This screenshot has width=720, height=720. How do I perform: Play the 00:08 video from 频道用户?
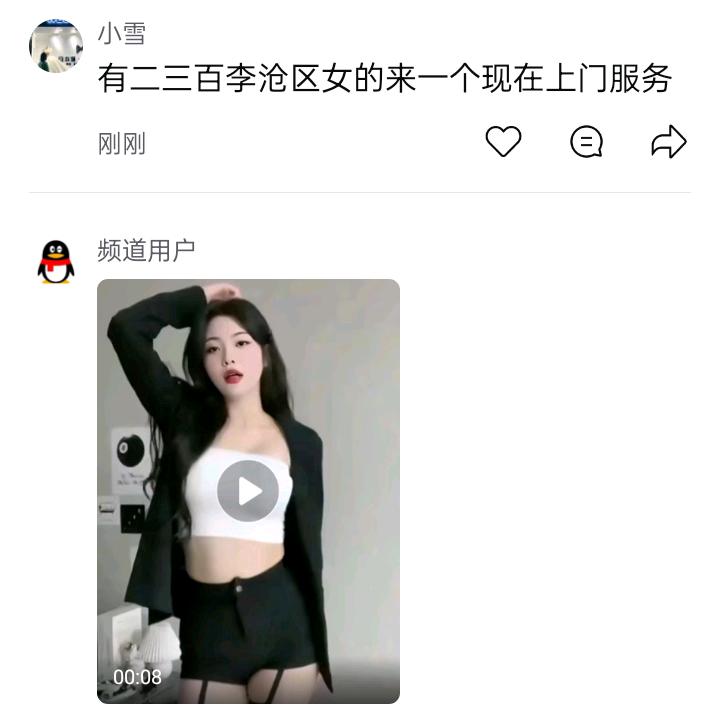pos(248,490)
